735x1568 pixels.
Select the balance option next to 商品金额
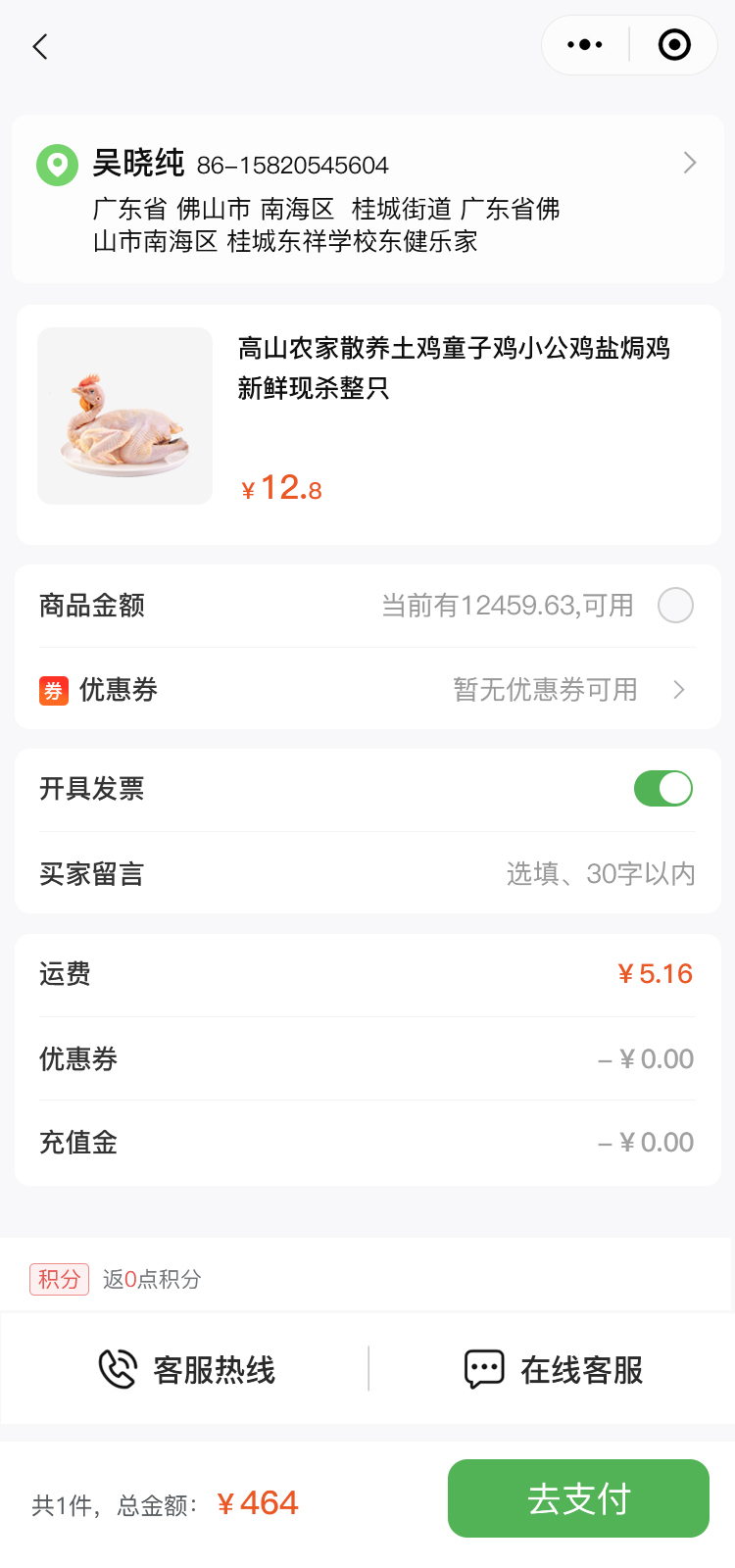(675, 606)
